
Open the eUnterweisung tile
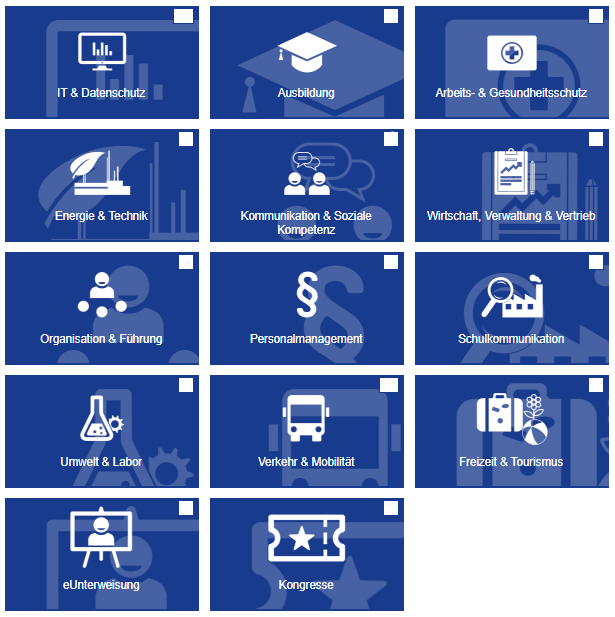[x=101, y=554]
